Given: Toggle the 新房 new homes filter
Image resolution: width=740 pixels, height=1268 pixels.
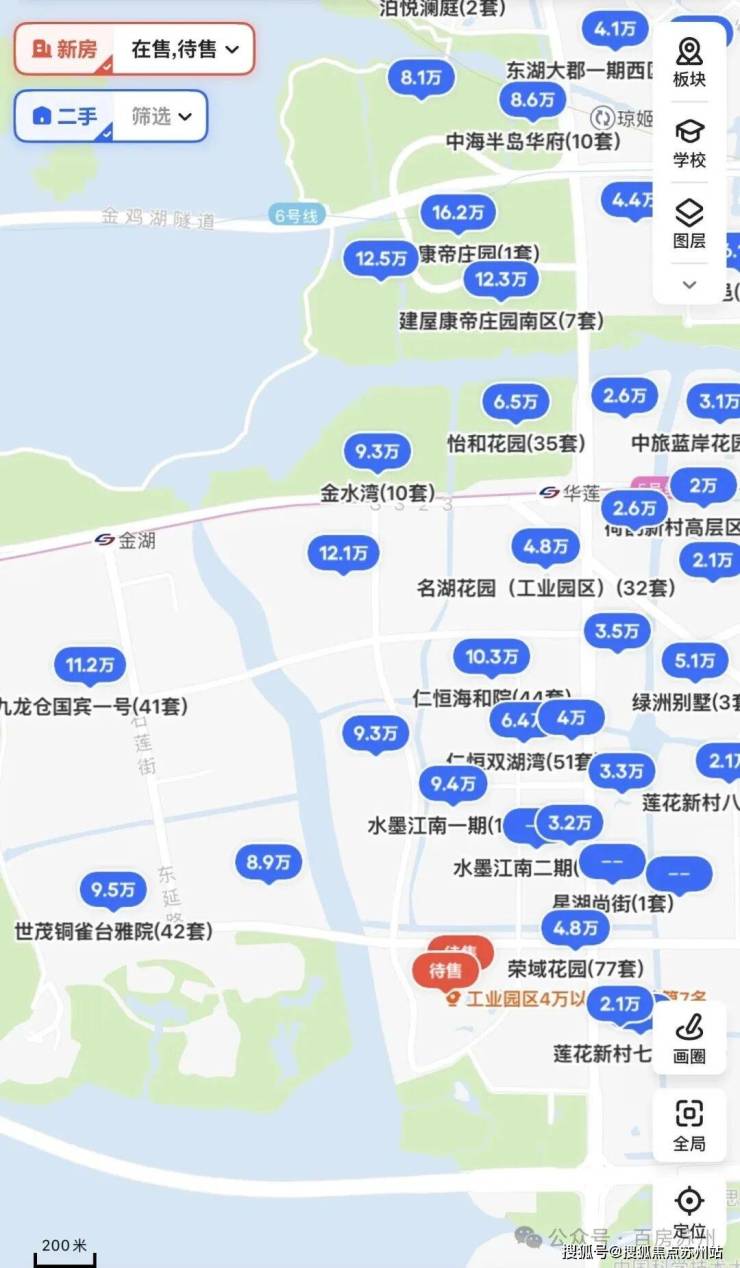Looking at the screenshot, I should (65, 49).
